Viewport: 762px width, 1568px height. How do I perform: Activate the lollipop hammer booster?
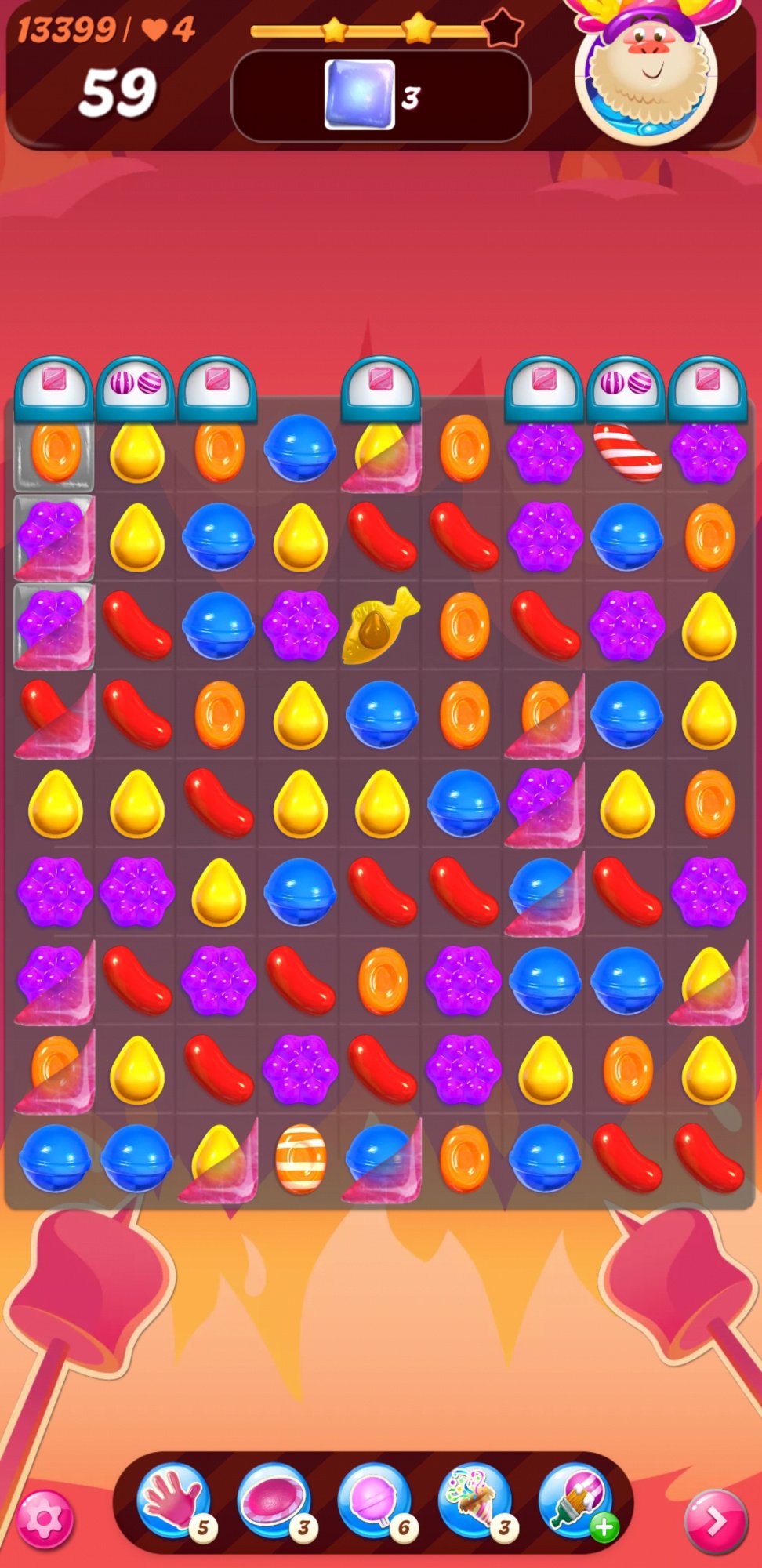tap(374, 1501)
